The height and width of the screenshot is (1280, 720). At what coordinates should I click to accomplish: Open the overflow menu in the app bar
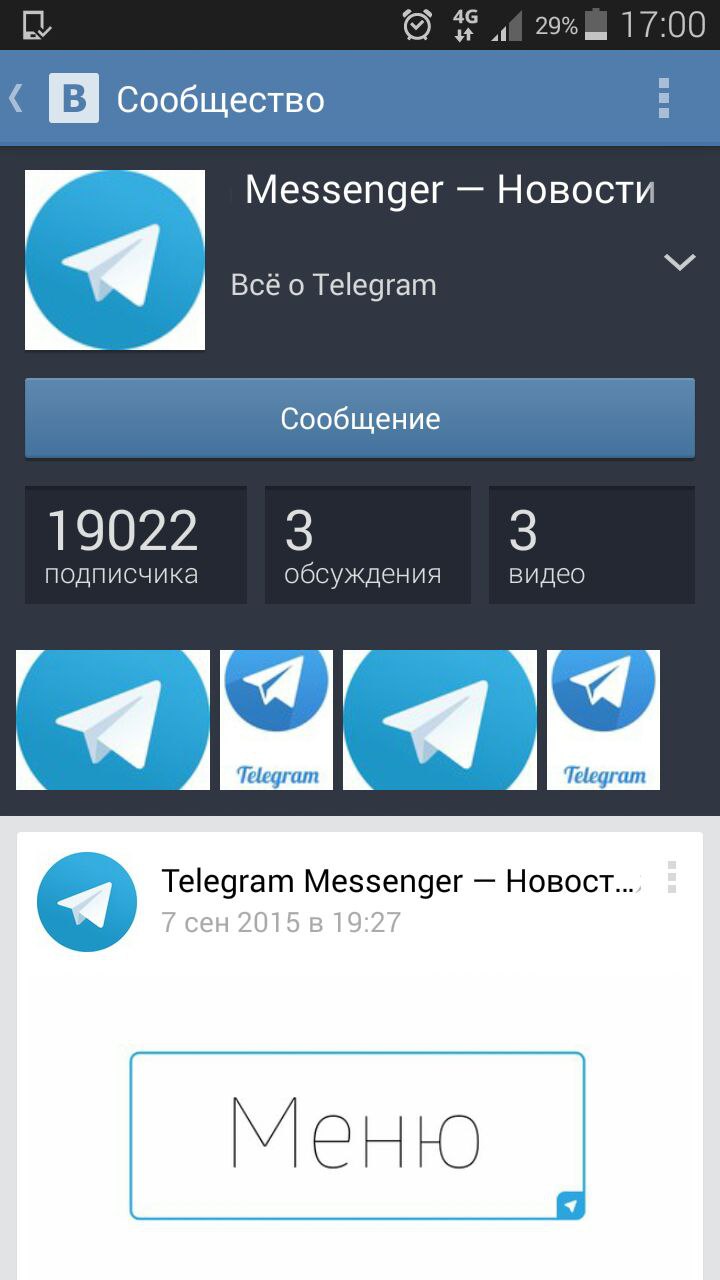[x=663, y=99]
